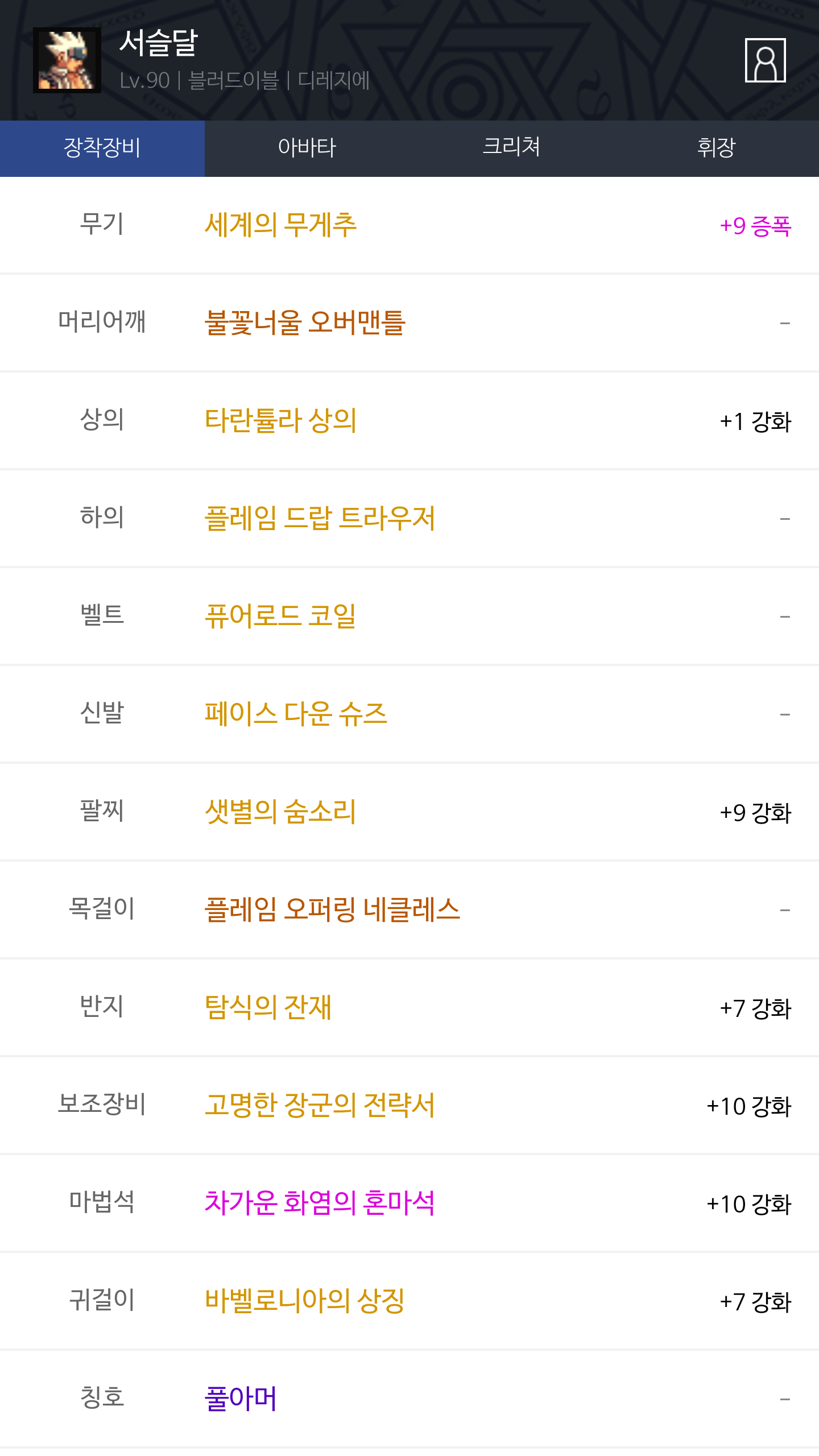
Task: Open shoulder item 불꽃너울 오버맨틀
Action: tap(305, 323)
